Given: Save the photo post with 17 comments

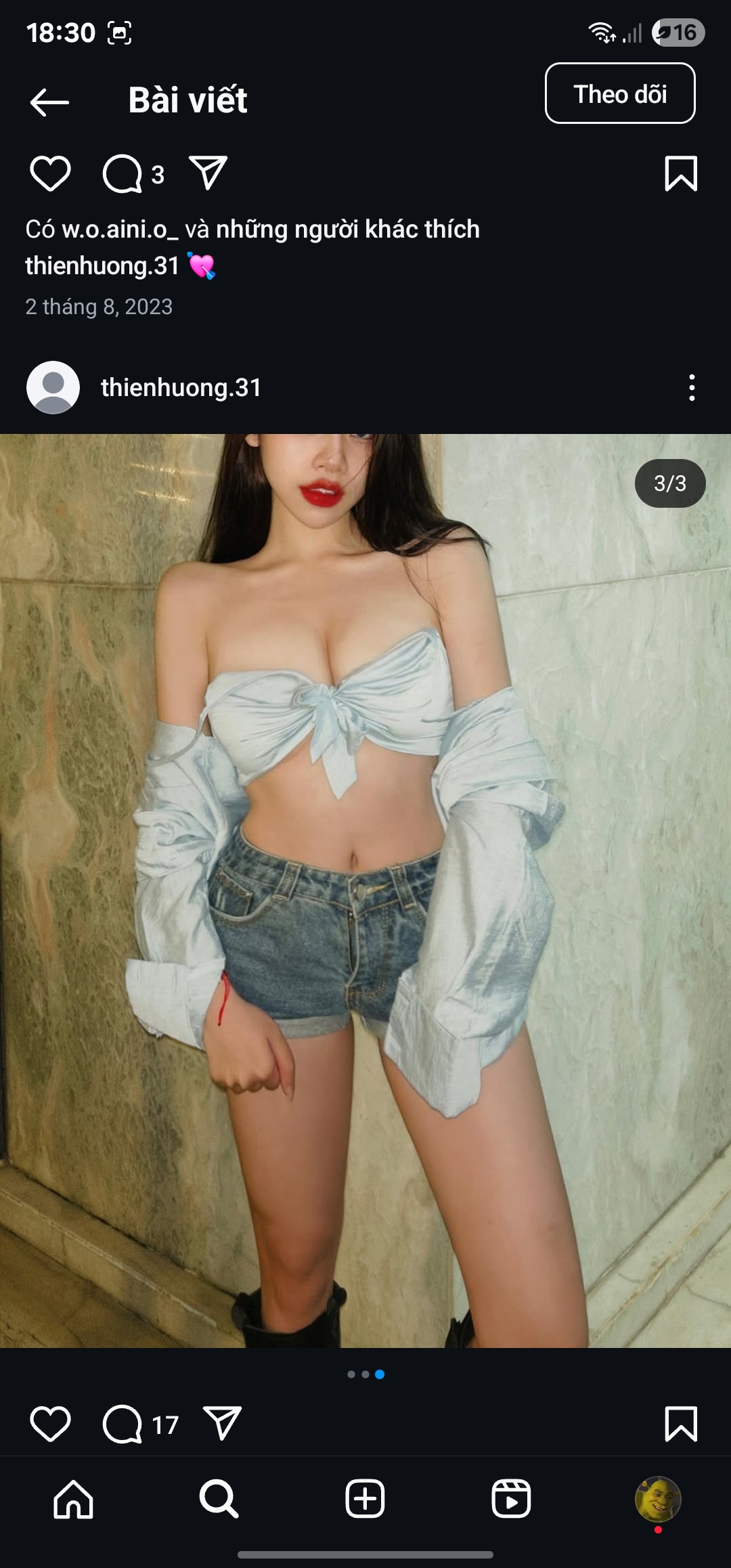Looking at the screenshot, I should 680,1424.
